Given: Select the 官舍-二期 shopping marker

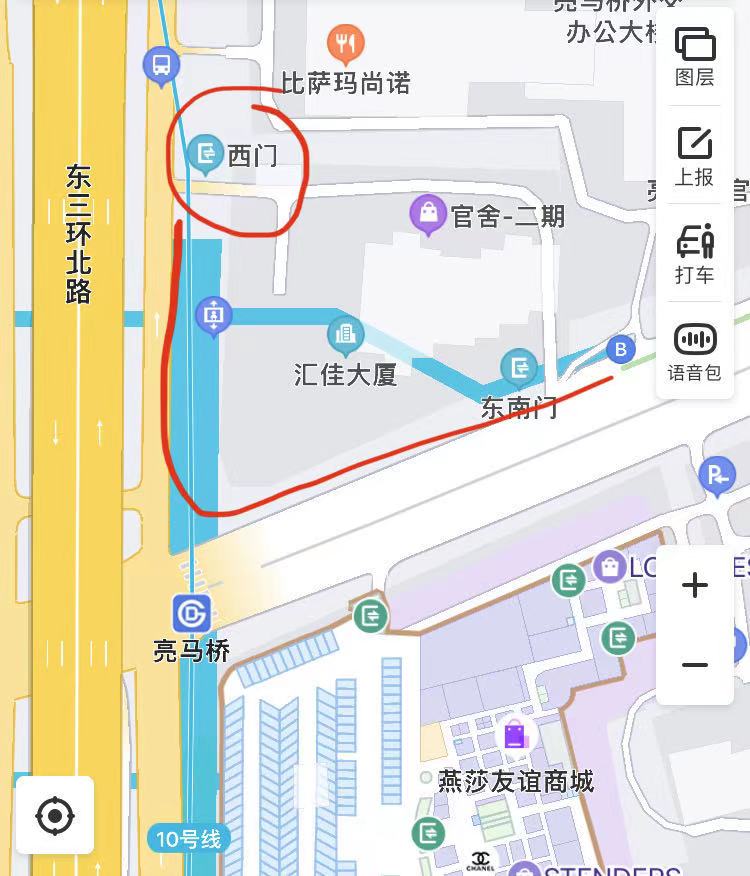Looking at the screenshot, I should (x=428, y=213).
